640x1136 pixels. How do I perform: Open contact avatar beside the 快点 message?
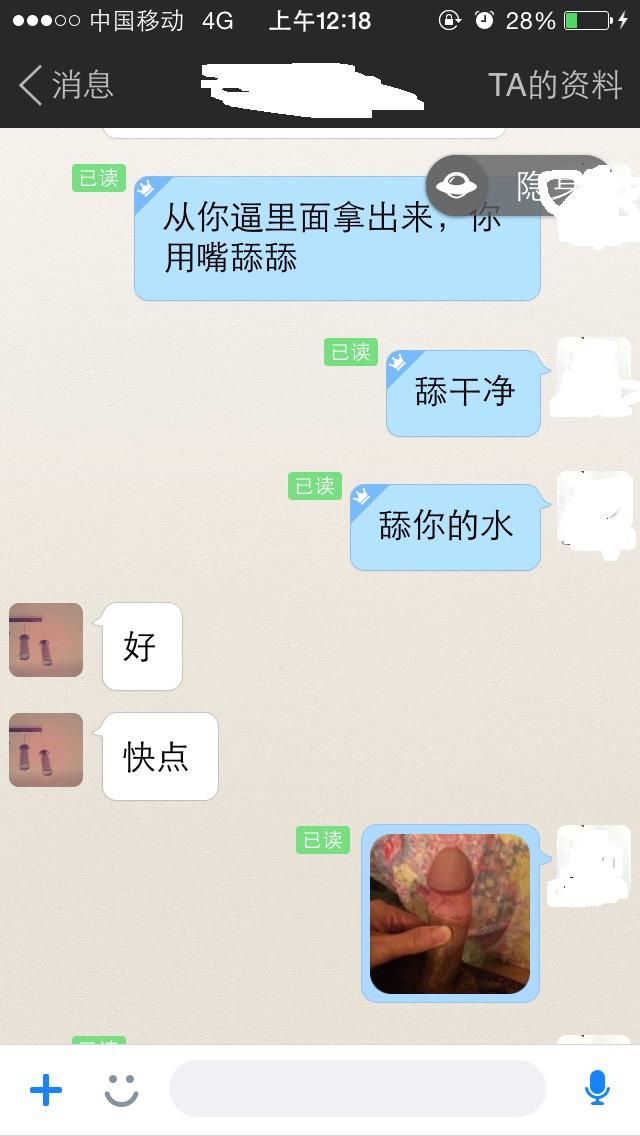(x=46, y=750)
